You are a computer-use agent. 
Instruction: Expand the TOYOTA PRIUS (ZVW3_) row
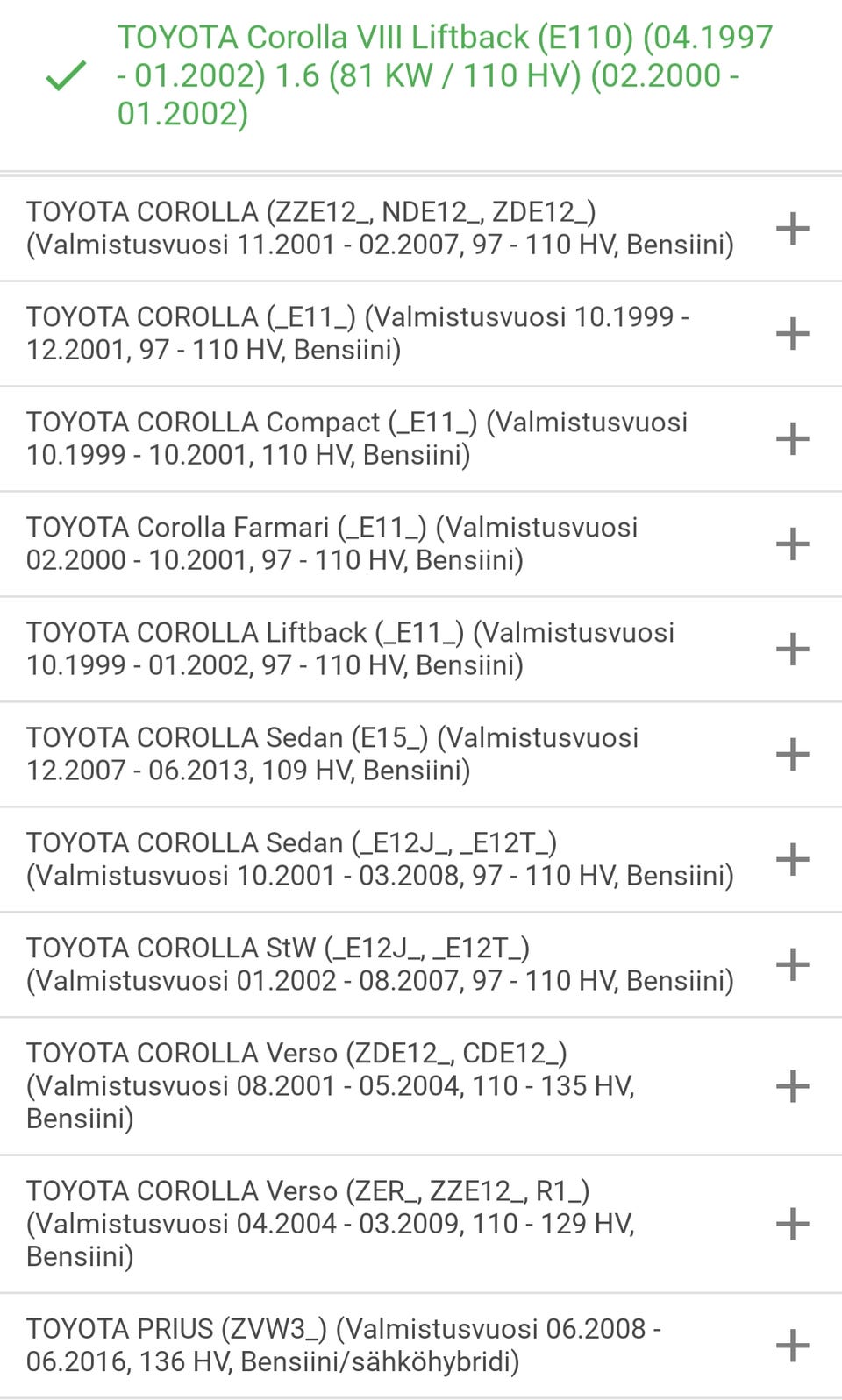coord(792,1345)
